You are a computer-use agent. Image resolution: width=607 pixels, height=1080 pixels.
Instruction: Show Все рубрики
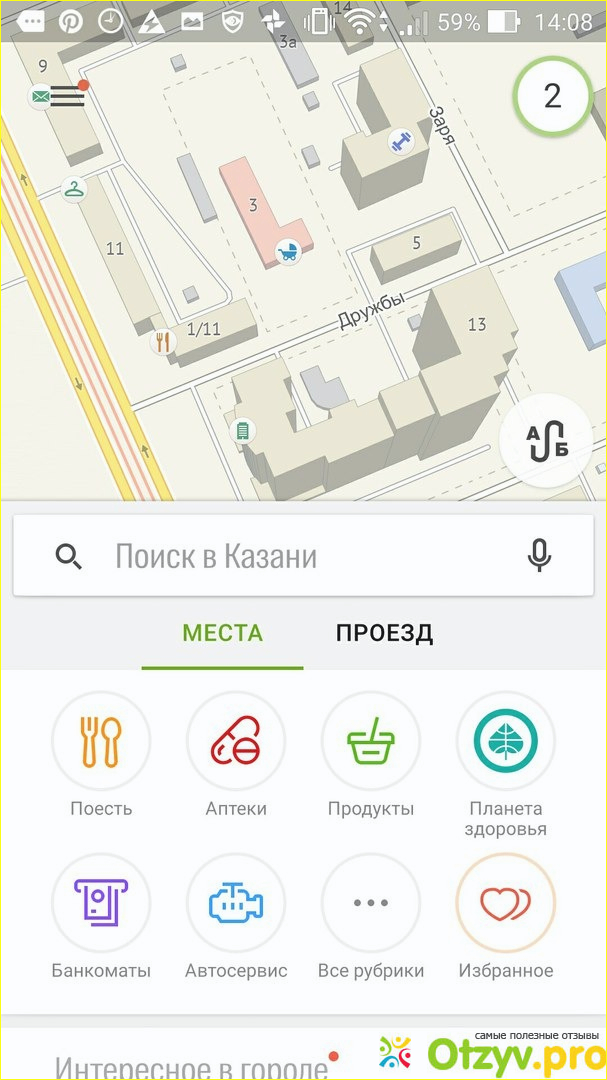click(x=371, y=903)
